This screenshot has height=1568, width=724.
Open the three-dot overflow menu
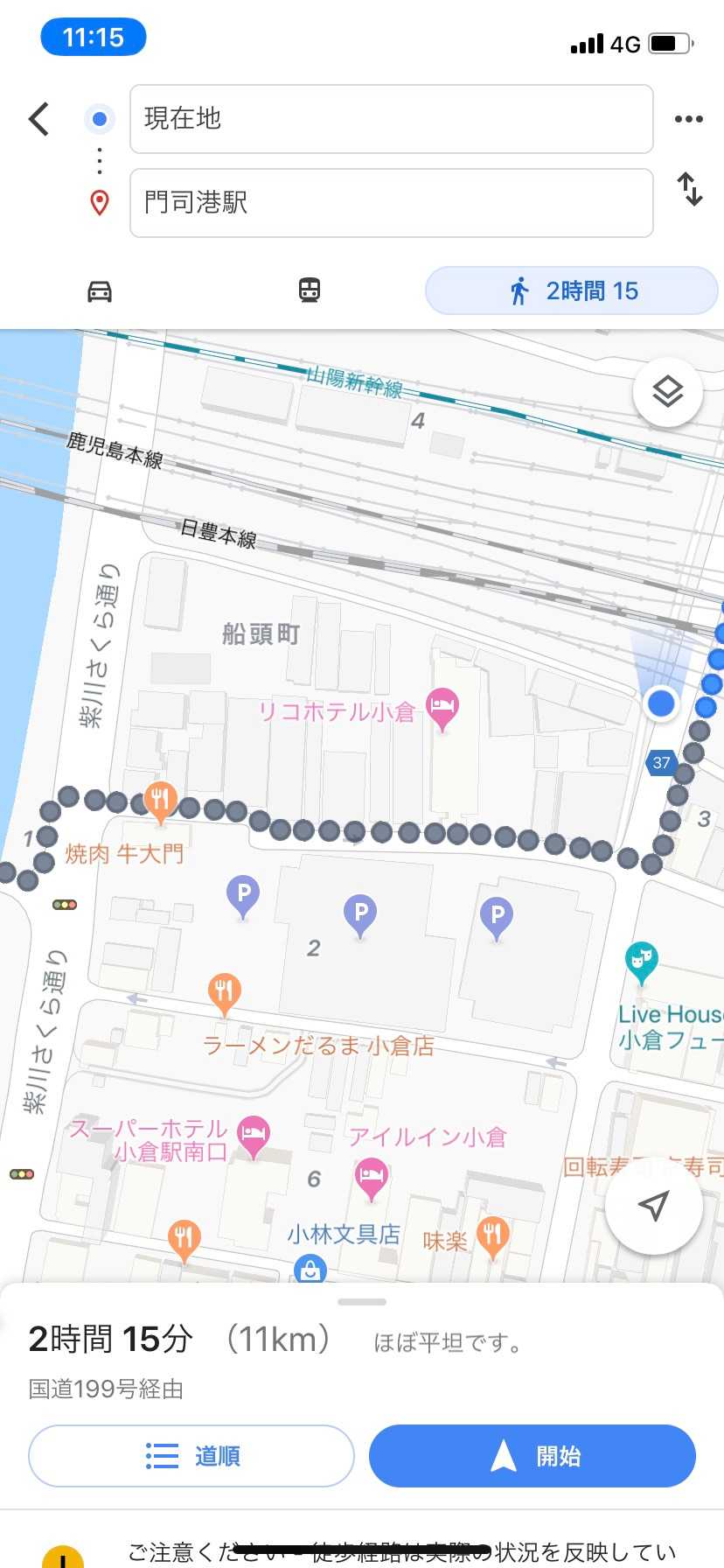click(x=689, y=119)
